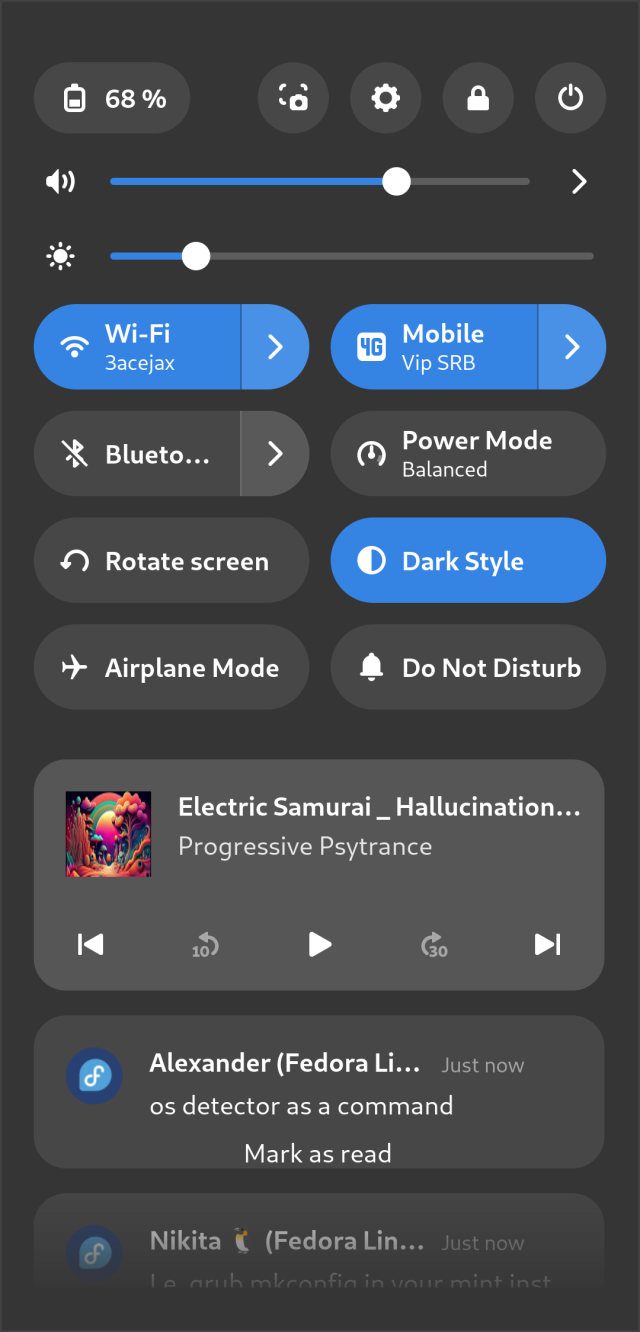Toggle Mobile data Vip SRB
Image resolution: width=640 pixels, height=1332 pixels.
[x=434, y=347]
